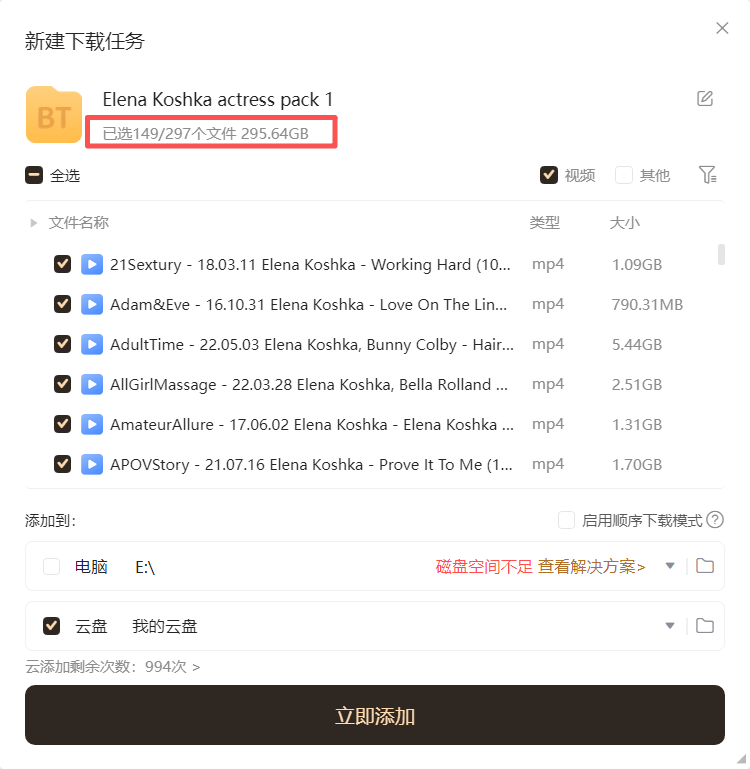This screenshot has height=769, width=750.
Task: Uncheck the 视频 filter checkbox
Action: pyautogui.click(x=548, y=175)
